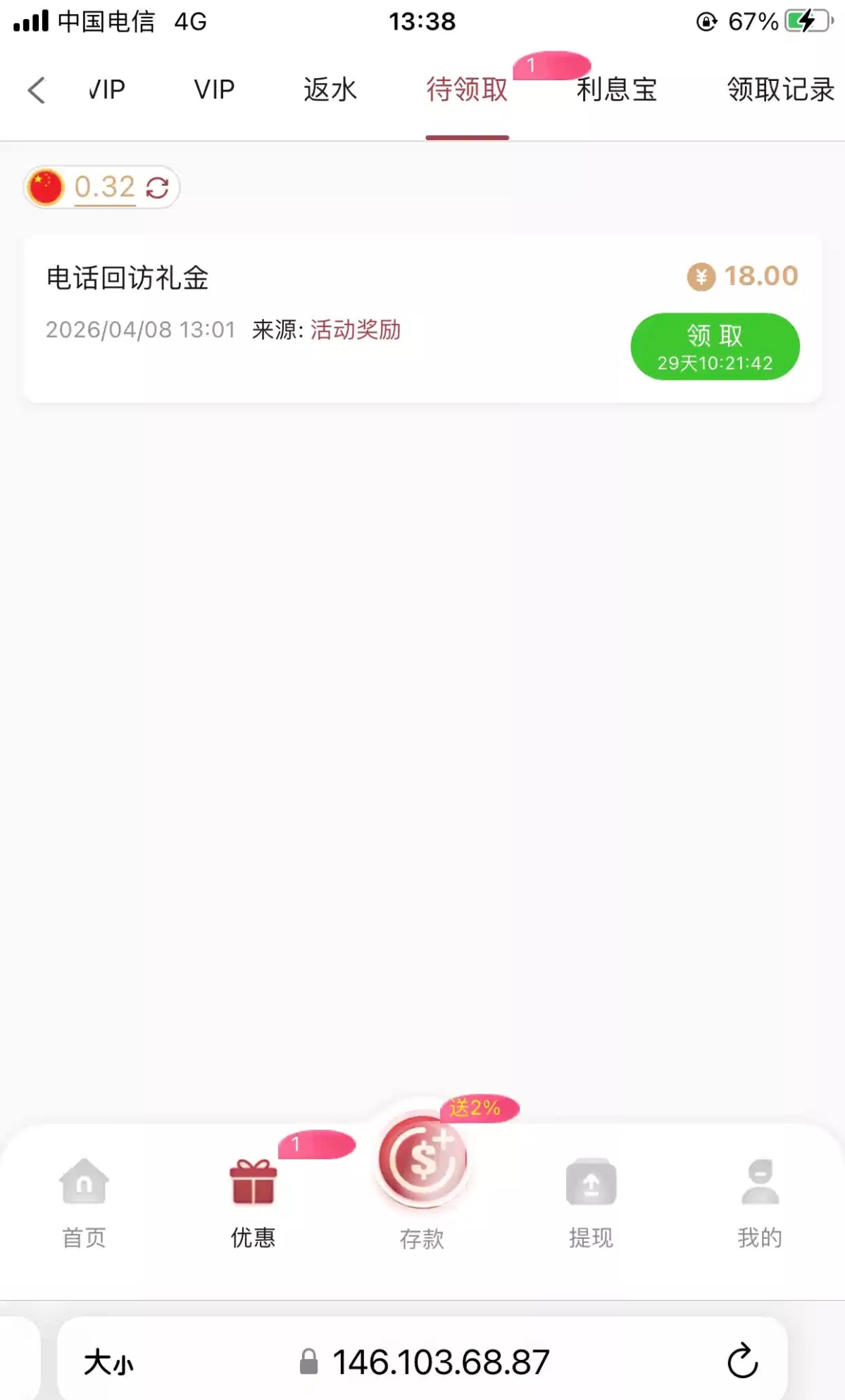Switch to the 领取记录 tab
Viewport: 845px width, 1400px height.
click(780, 90)
